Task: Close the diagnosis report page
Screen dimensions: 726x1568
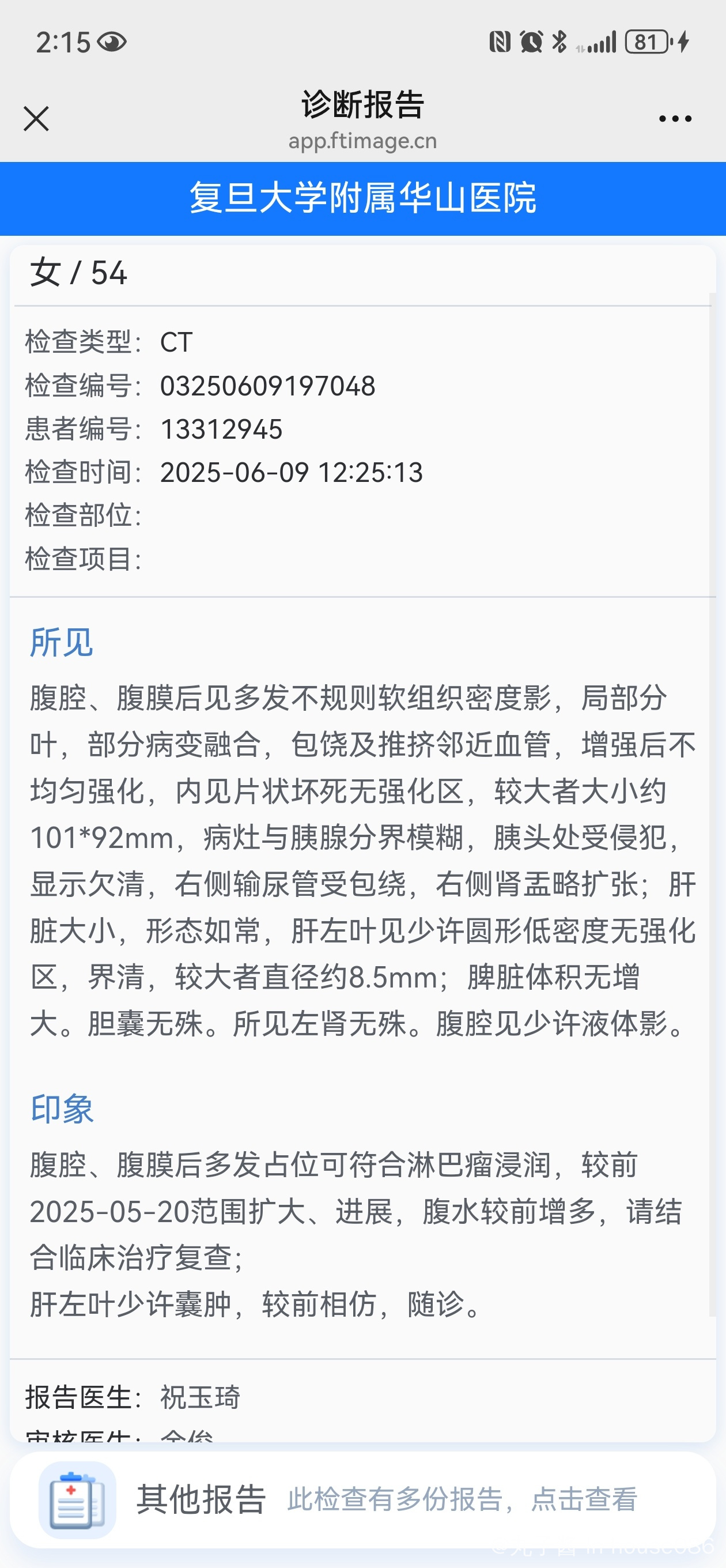Action: click(36, 119)
